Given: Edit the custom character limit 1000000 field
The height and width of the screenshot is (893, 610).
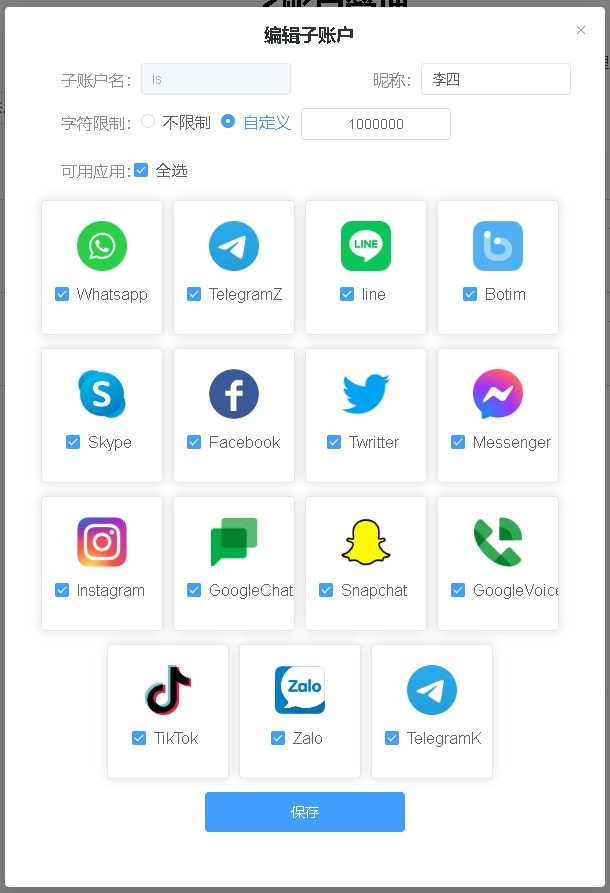Looking at the screenshot, I should [x=376, y=124].
